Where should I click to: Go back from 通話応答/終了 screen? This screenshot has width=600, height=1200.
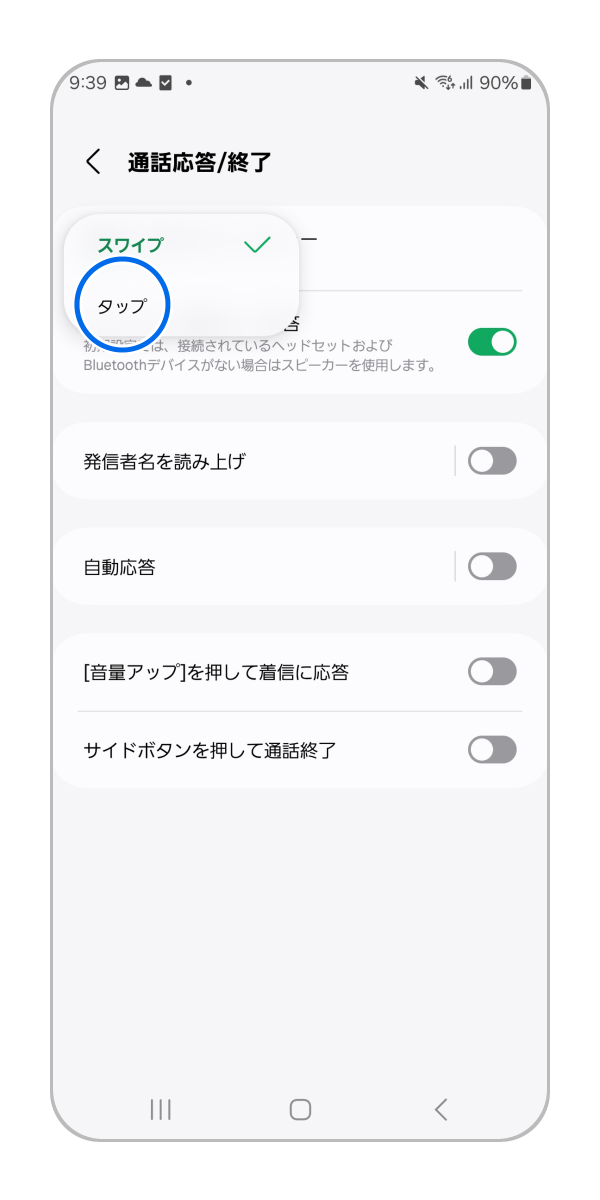click(x=94, y=162)
